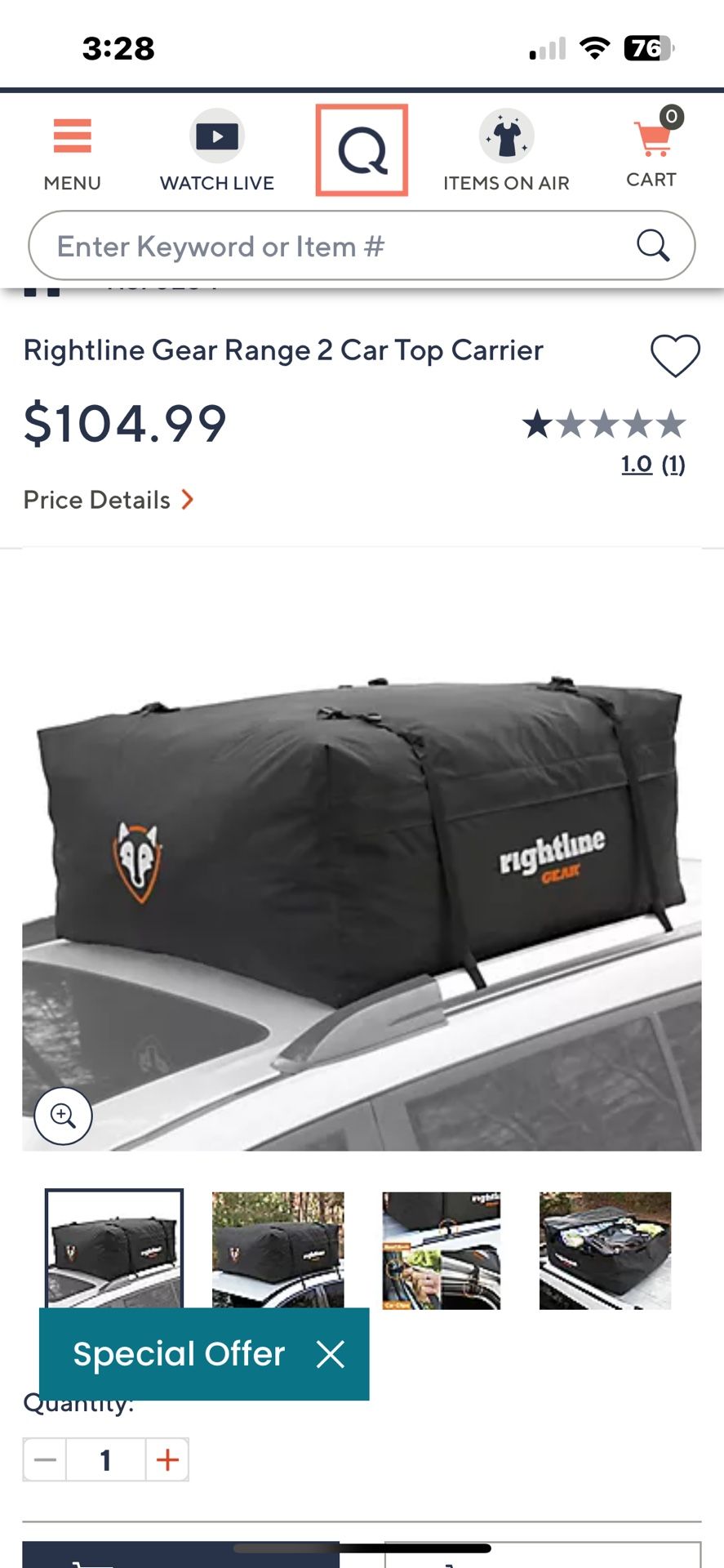Increase quantity with the plus button

click(167, 1459)
